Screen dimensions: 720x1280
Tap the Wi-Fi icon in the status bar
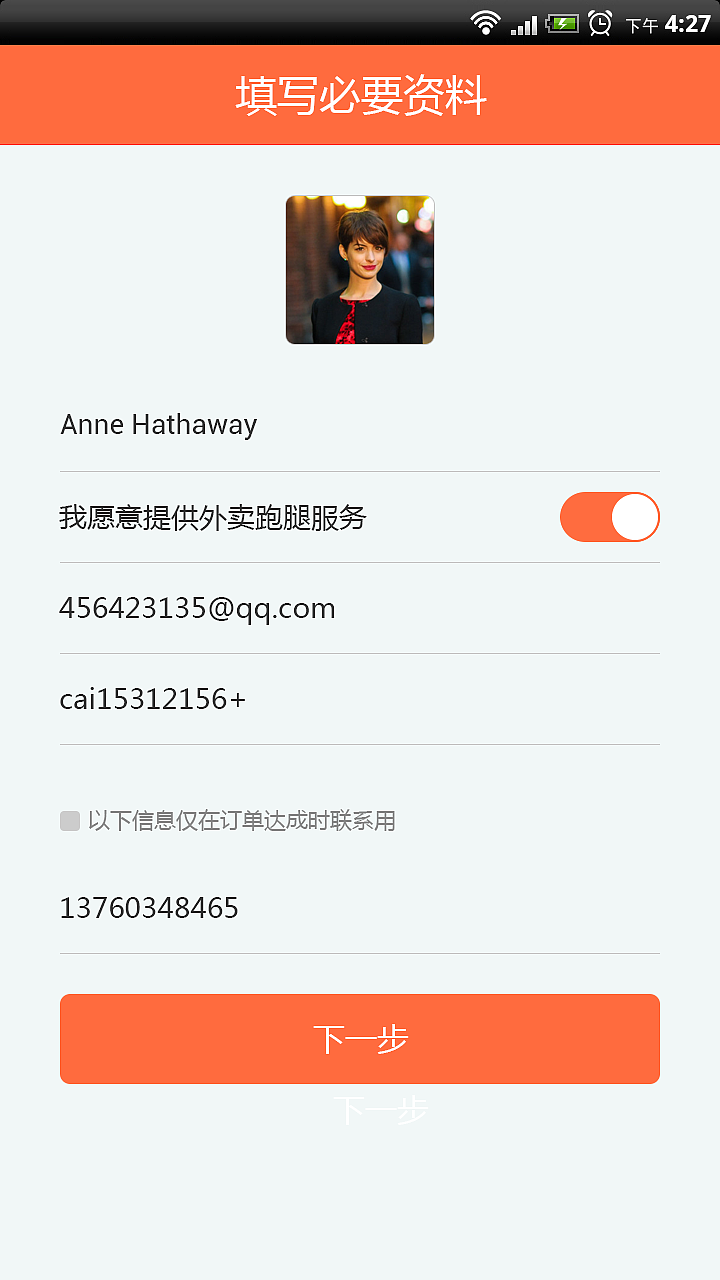point(484,22)
